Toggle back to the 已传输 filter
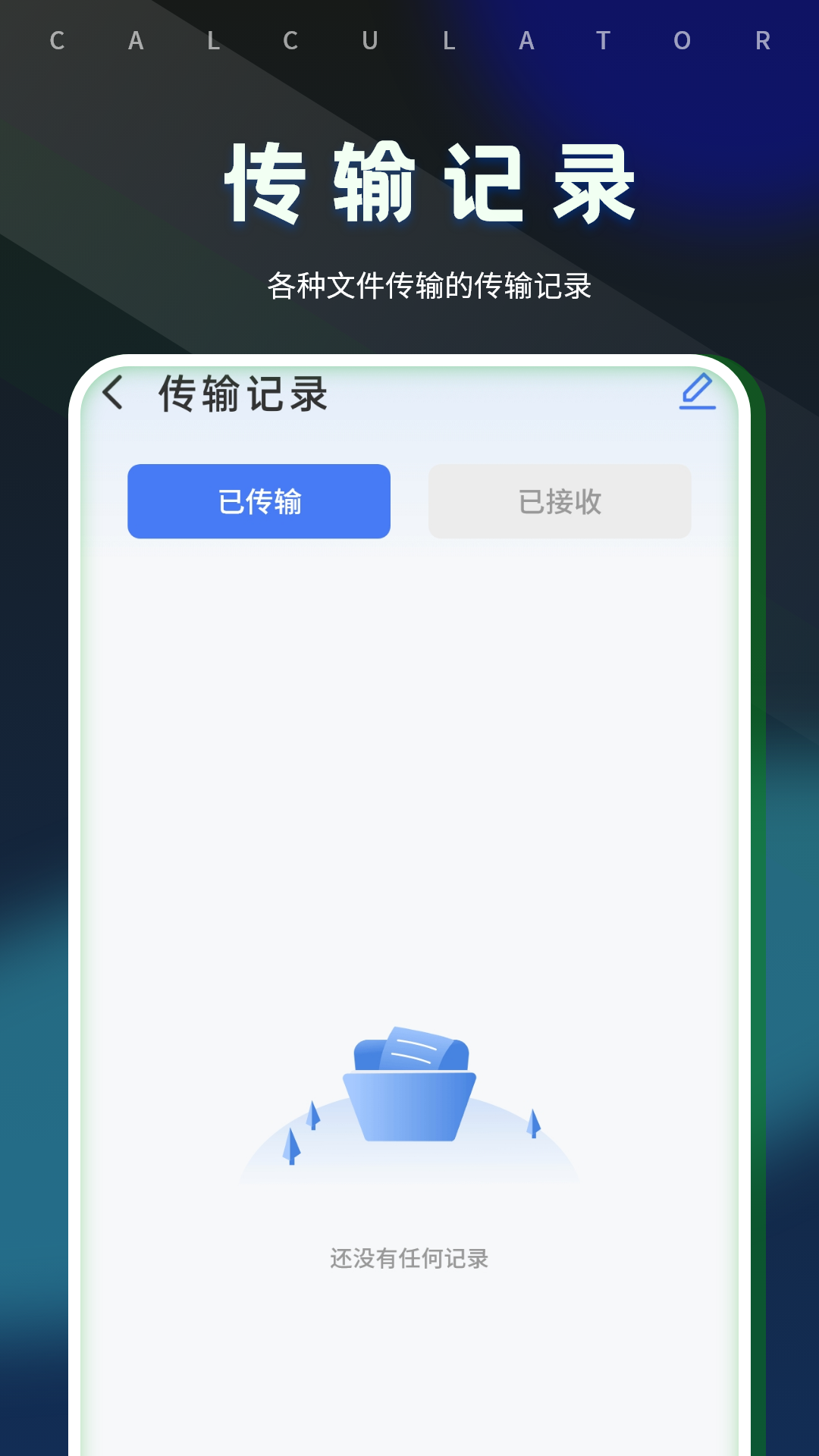819x1456 pixels. coord(259,501)
